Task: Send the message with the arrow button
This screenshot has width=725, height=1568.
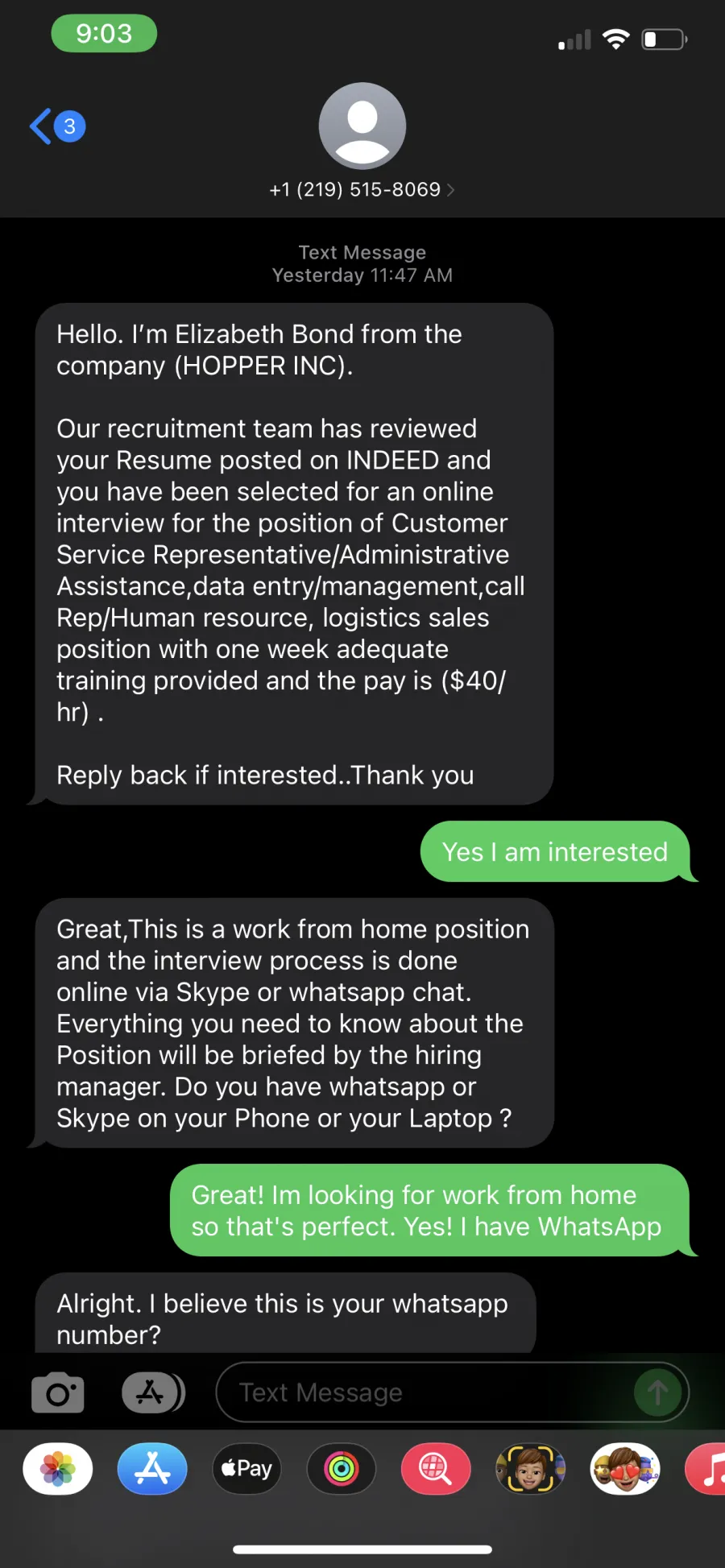Action: coord(657,1392)
